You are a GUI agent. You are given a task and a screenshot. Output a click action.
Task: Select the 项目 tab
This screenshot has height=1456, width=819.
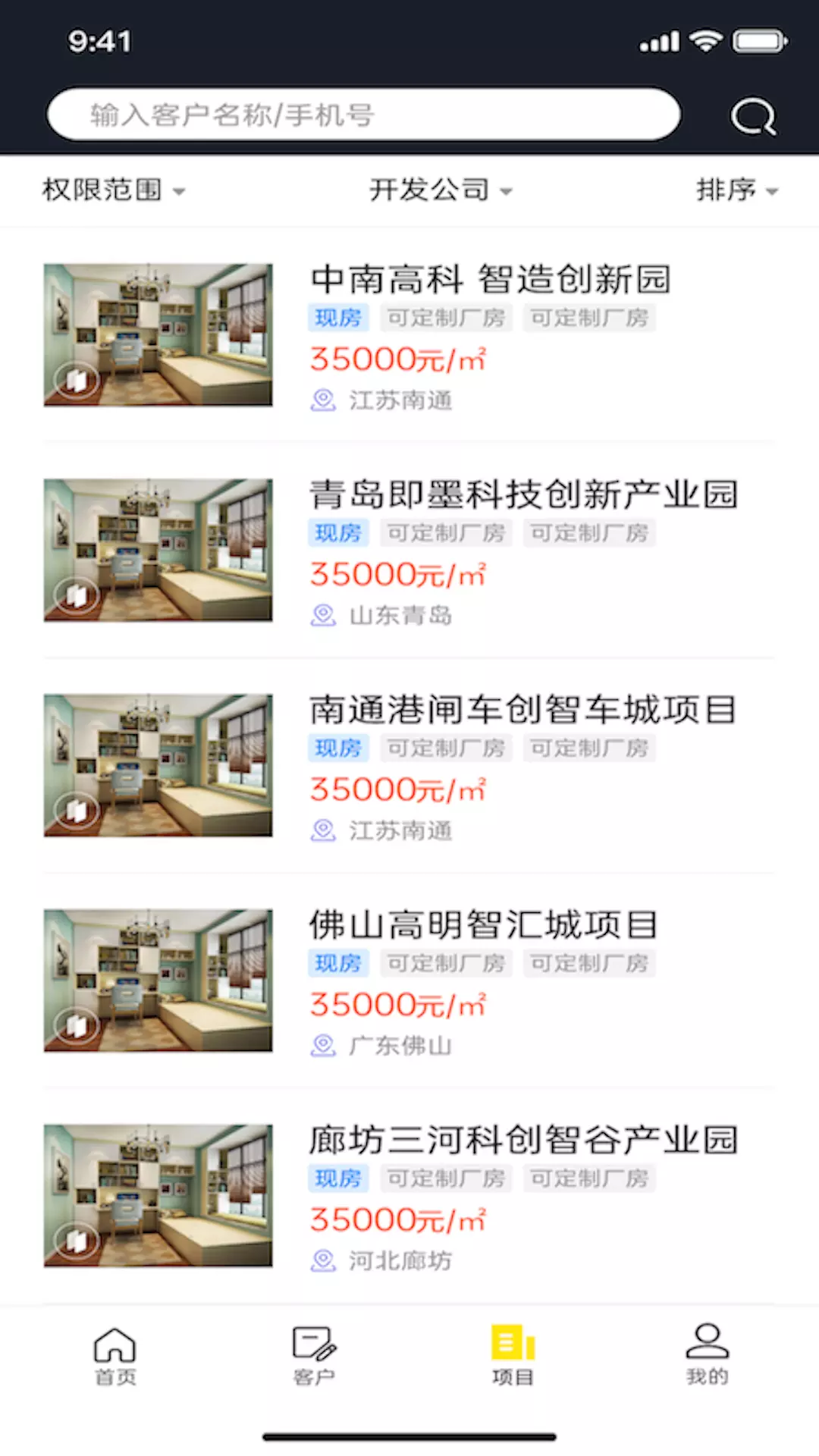click(x=513, y=1356)
